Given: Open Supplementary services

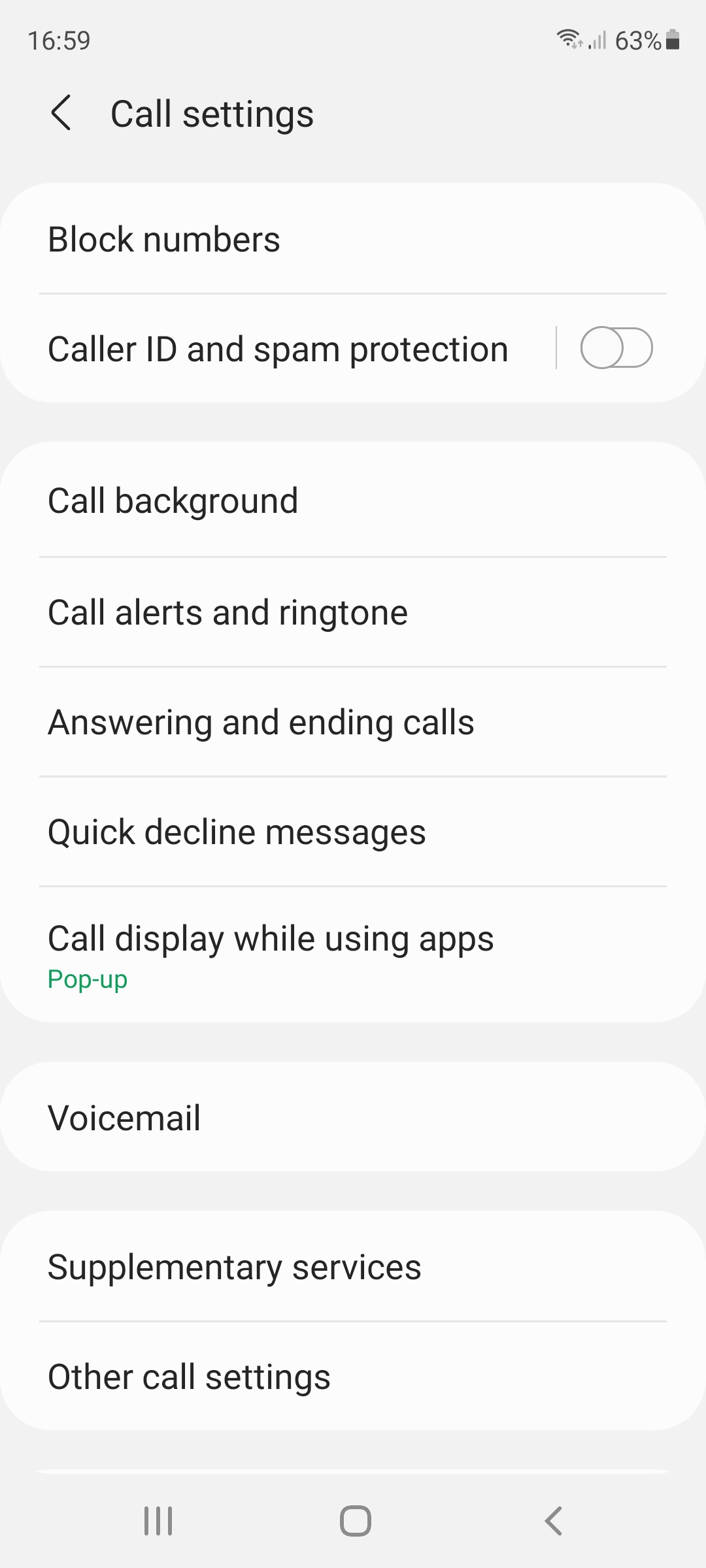Looking at the screenshot, I should tap(353, 1267).
